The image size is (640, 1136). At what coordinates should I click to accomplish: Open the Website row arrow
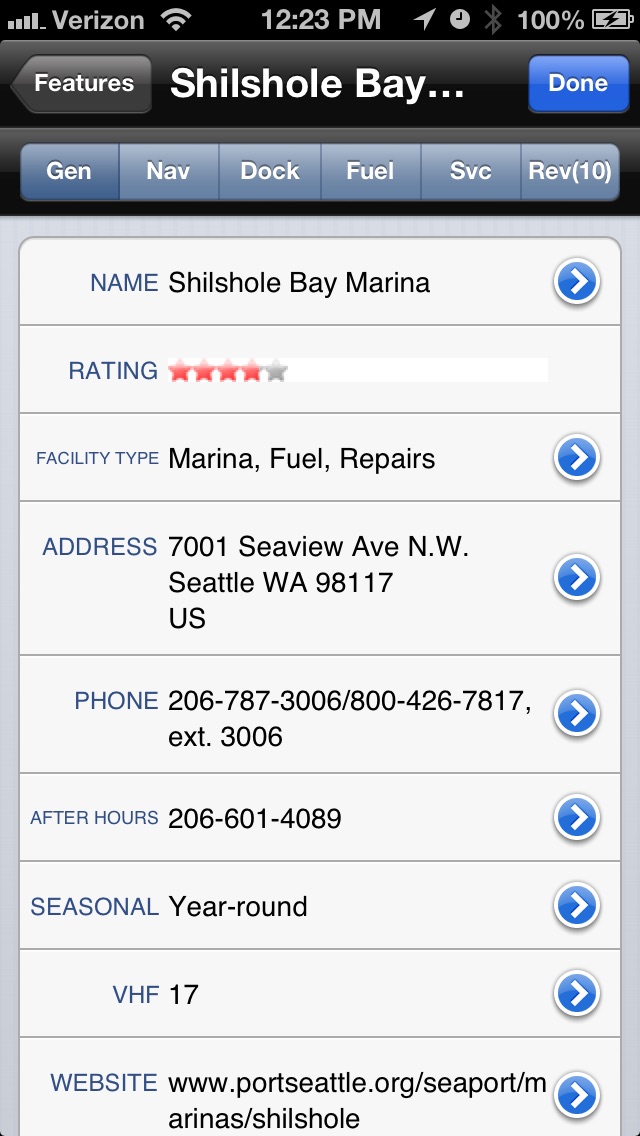577,1095
